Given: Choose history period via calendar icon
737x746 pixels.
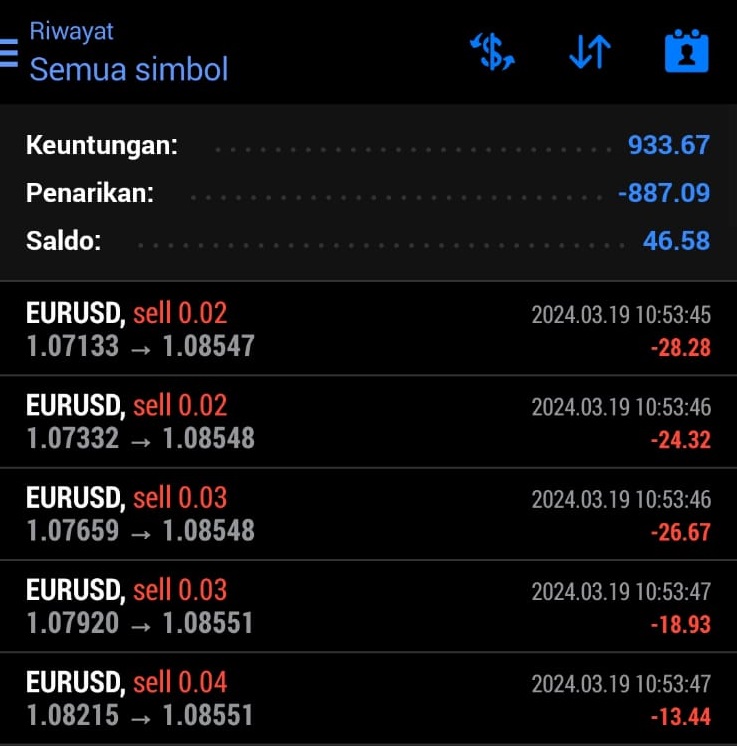Looking at the screenshot, I should tap(687, 52).
